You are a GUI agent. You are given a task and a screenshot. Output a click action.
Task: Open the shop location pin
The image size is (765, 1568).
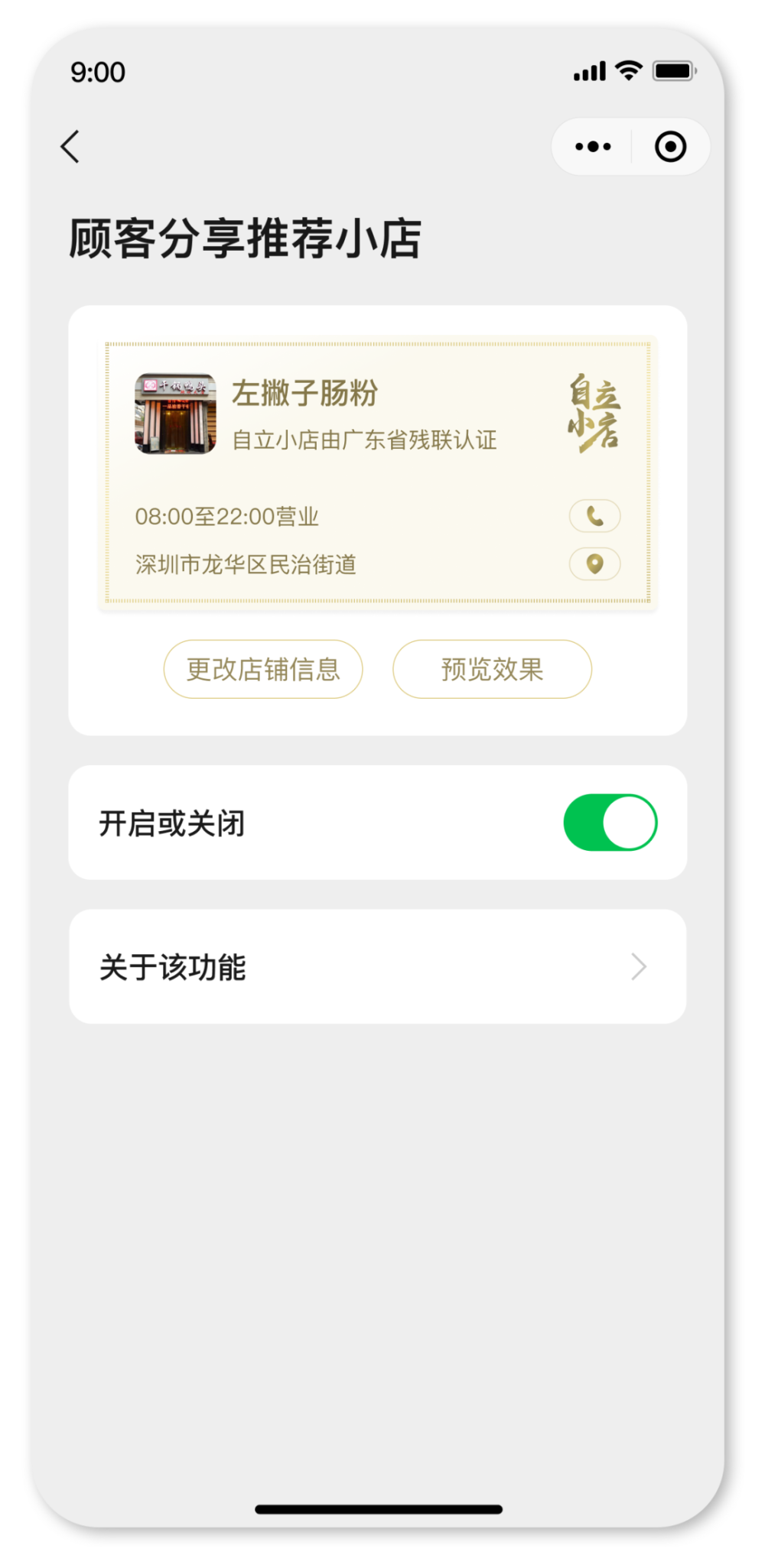pos(594,564)
